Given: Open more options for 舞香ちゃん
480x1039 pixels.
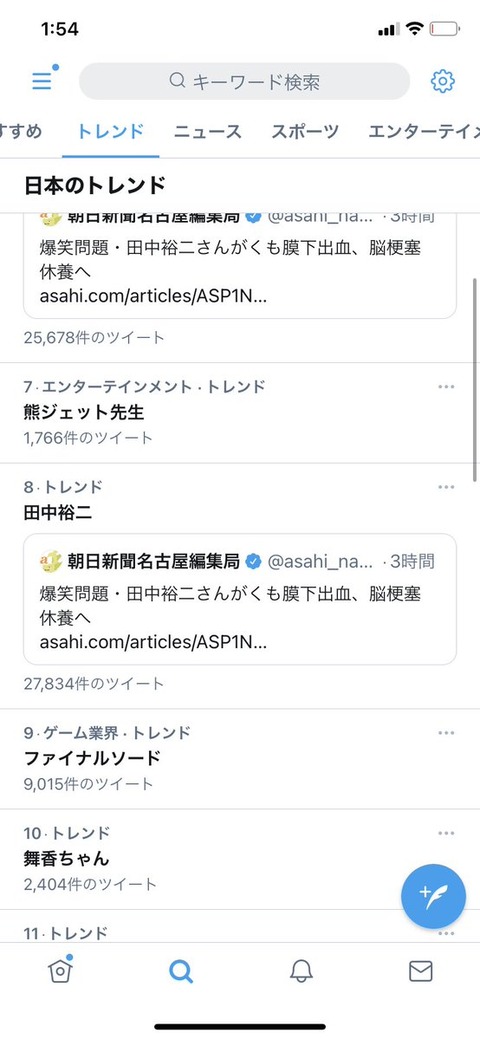Looking at the screenshot, I should (x=446, y=834).
